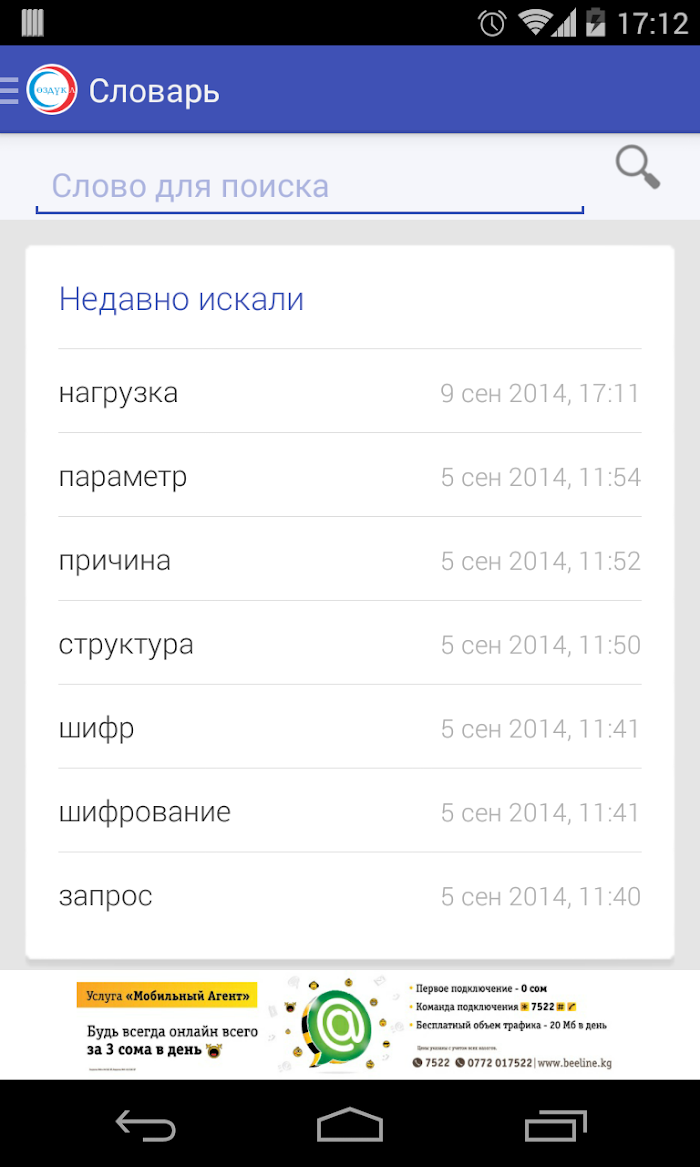Open recent search "запрос"
Screen dimensions: 700x1167
tap(350, 896)
